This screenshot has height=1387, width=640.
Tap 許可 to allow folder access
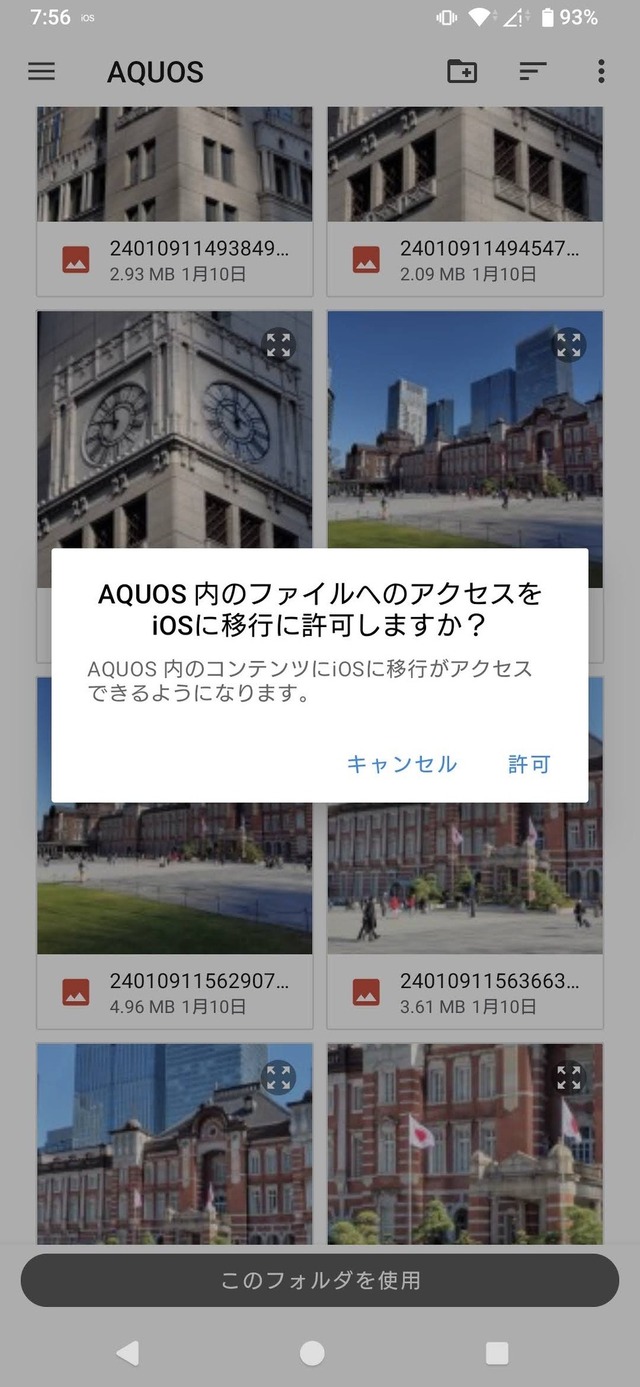[x=529, y=764]
